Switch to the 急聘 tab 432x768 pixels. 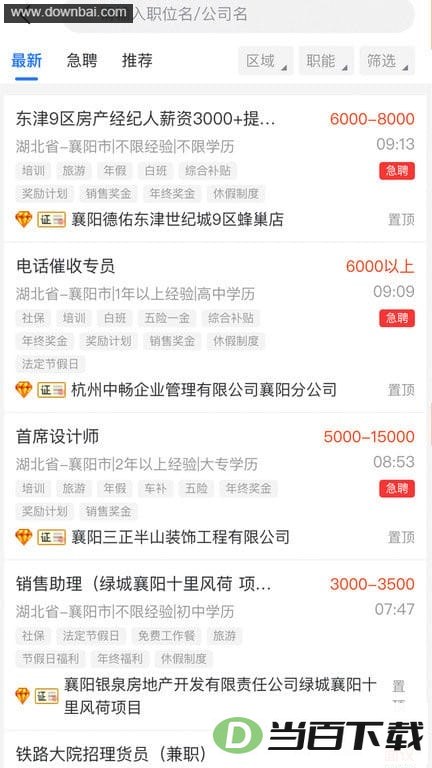82,61
